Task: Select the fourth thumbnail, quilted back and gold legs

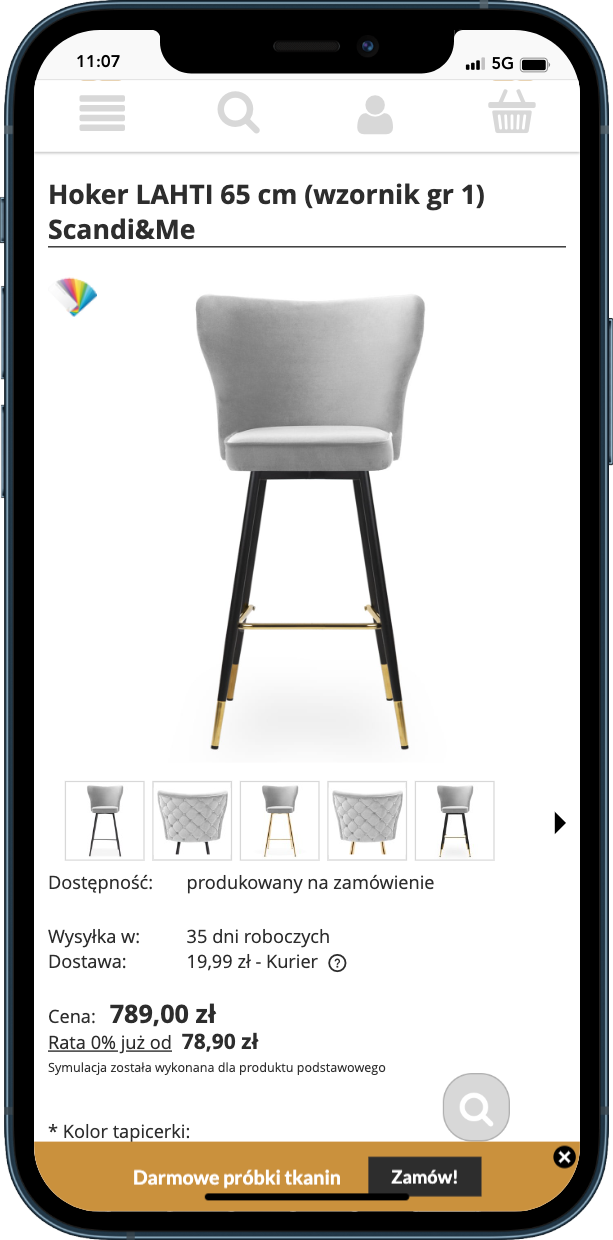Action: point(367,821)
